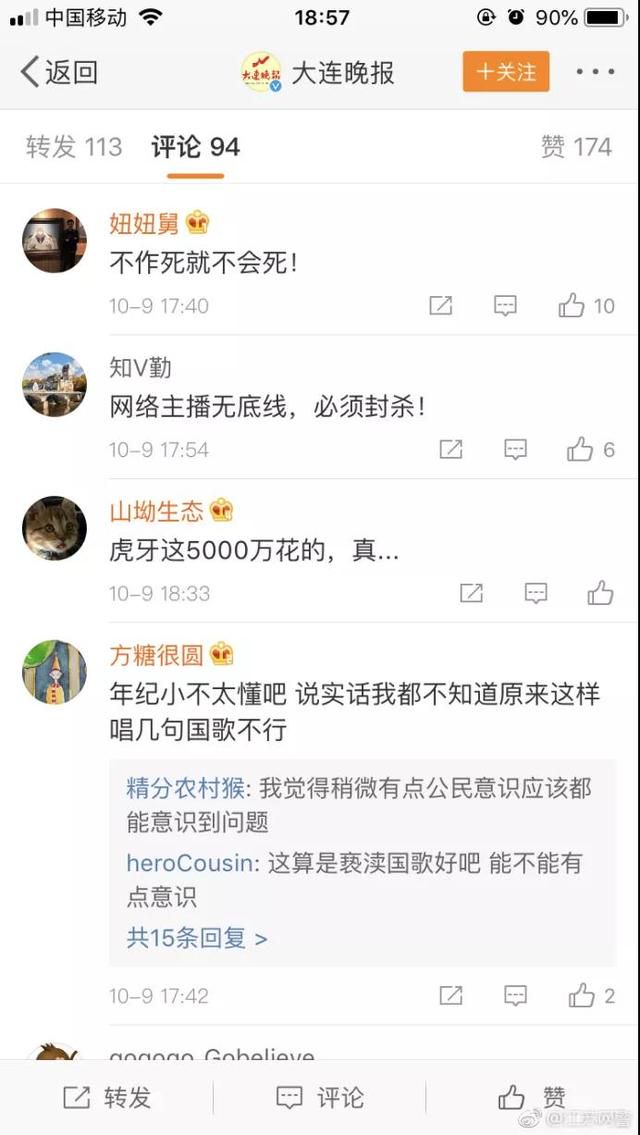Screen dimensions: 640x1135
Task: Tap 转发 in the bottom bar
Action: (108, 1097)
